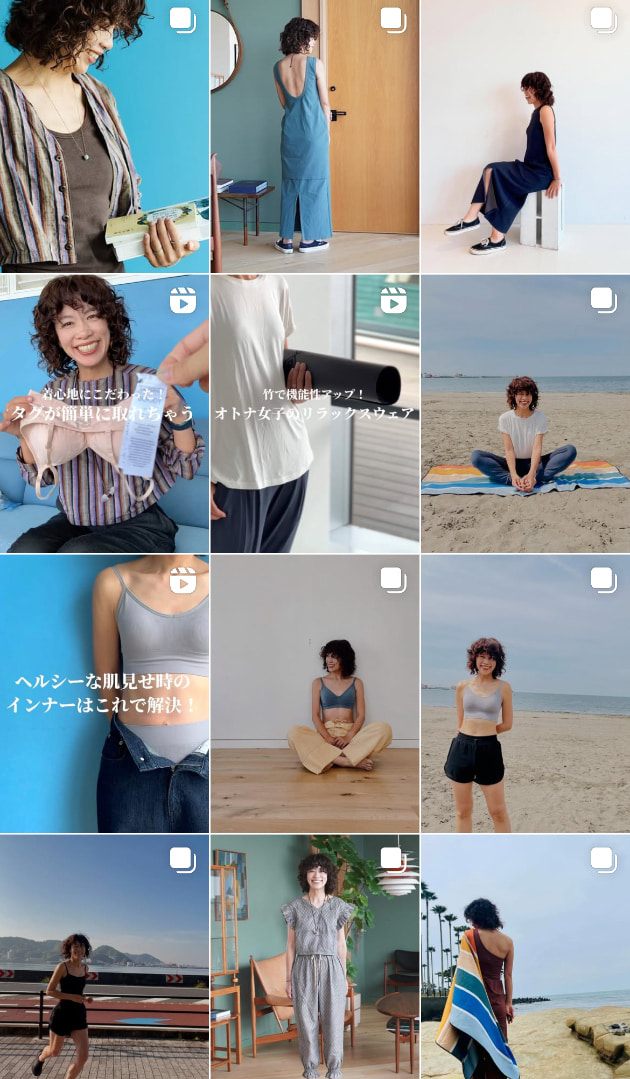The image size is (630, 1079).
Task: Open the post of woman running at sunset
Action: (104, 958)
